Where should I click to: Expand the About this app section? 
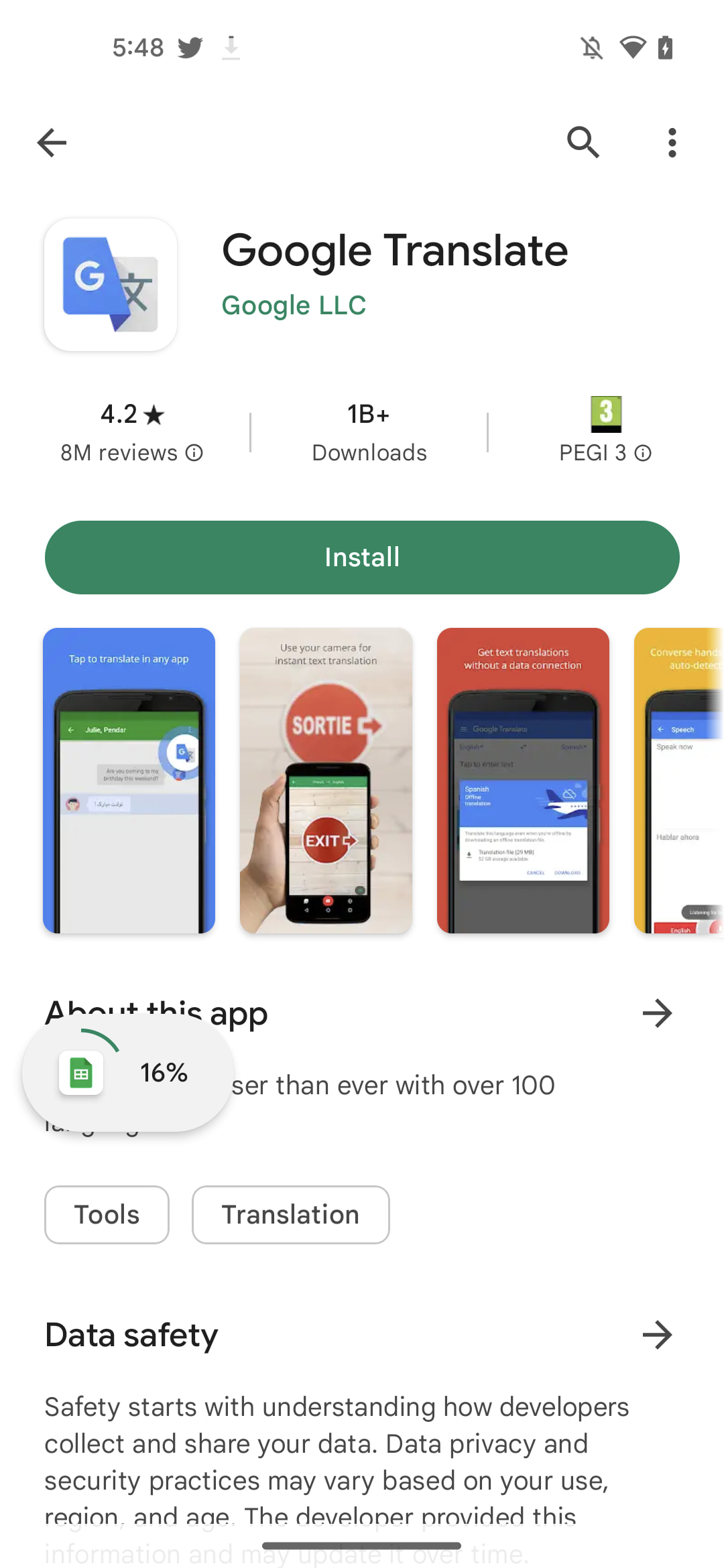(657, 1013)
